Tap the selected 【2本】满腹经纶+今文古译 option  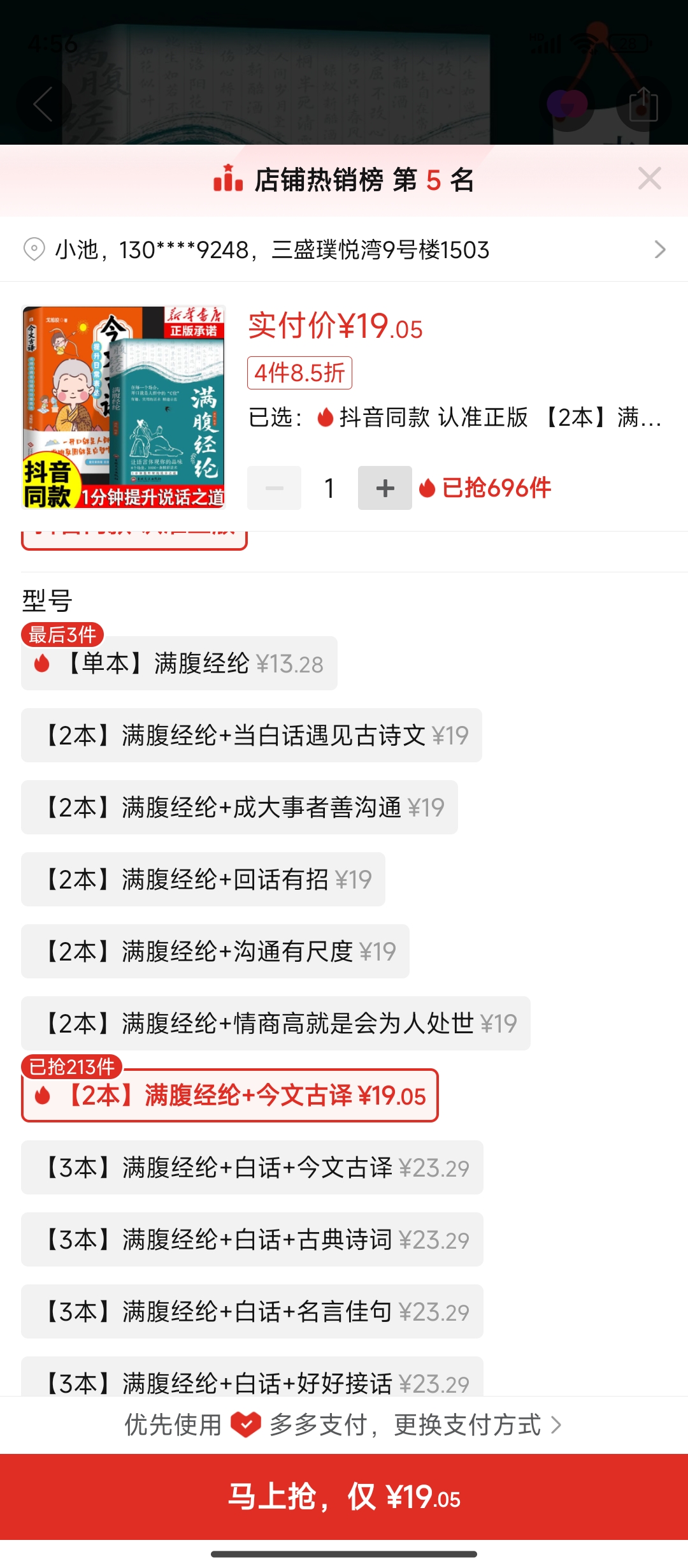229,1096
